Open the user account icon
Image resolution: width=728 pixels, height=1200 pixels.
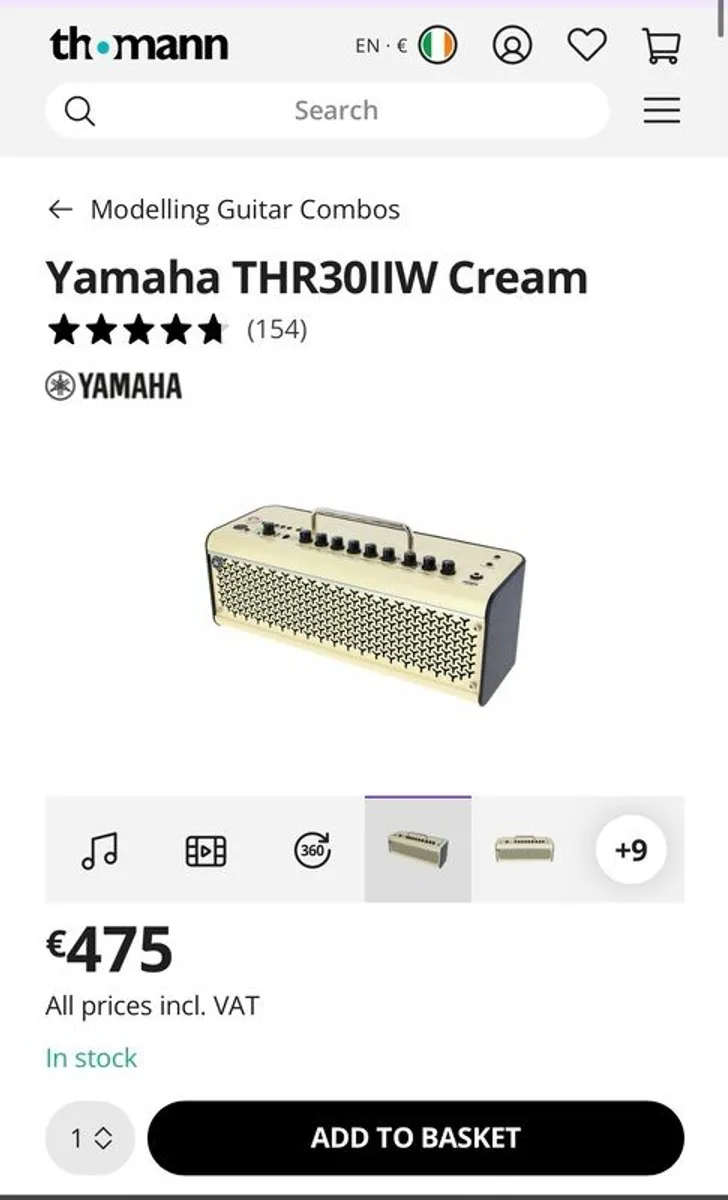[x=514, y=44]
